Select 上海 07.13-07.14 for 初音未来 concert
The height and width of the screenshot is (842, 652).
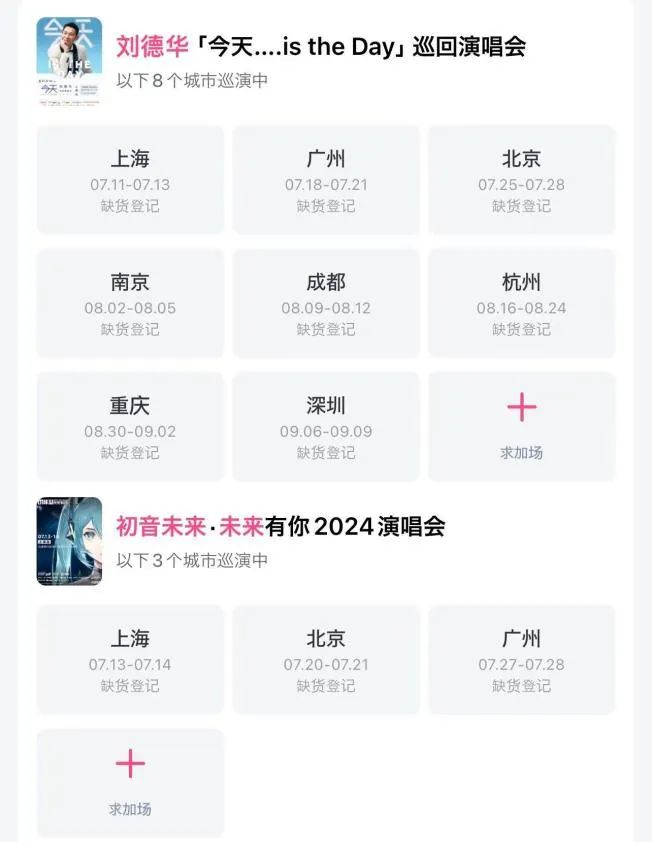(x=130, y=660)
